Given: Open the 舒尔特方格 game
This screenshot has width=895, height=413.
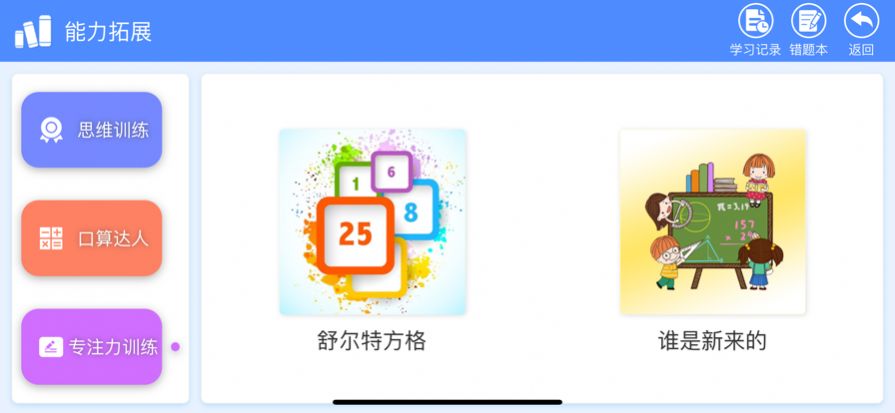Looking at the screenshot, I should (x=372, y=222).
